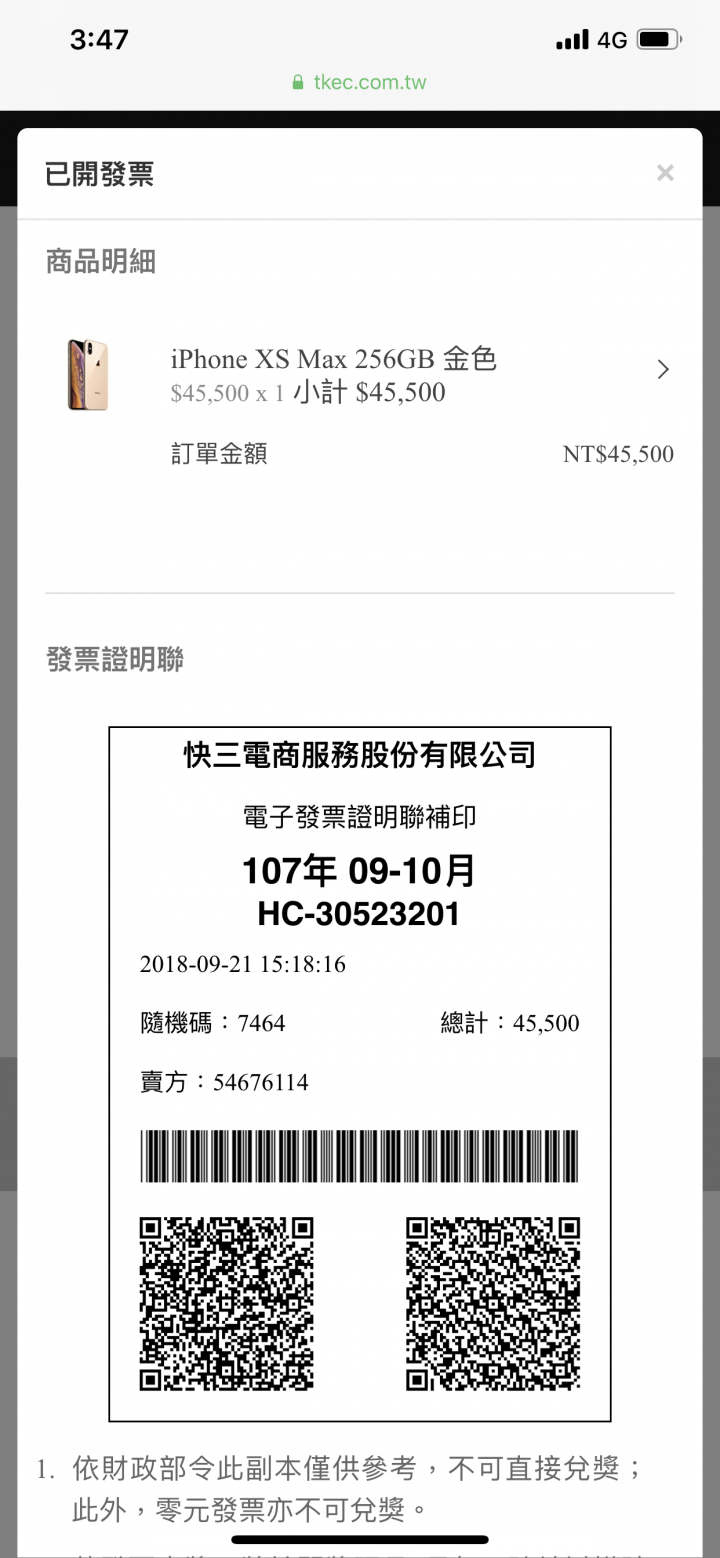Viewport: 720px width, 1558px height.
Task: Close the 已開發票 invoice dialog
Action: [x=665, y=173]
